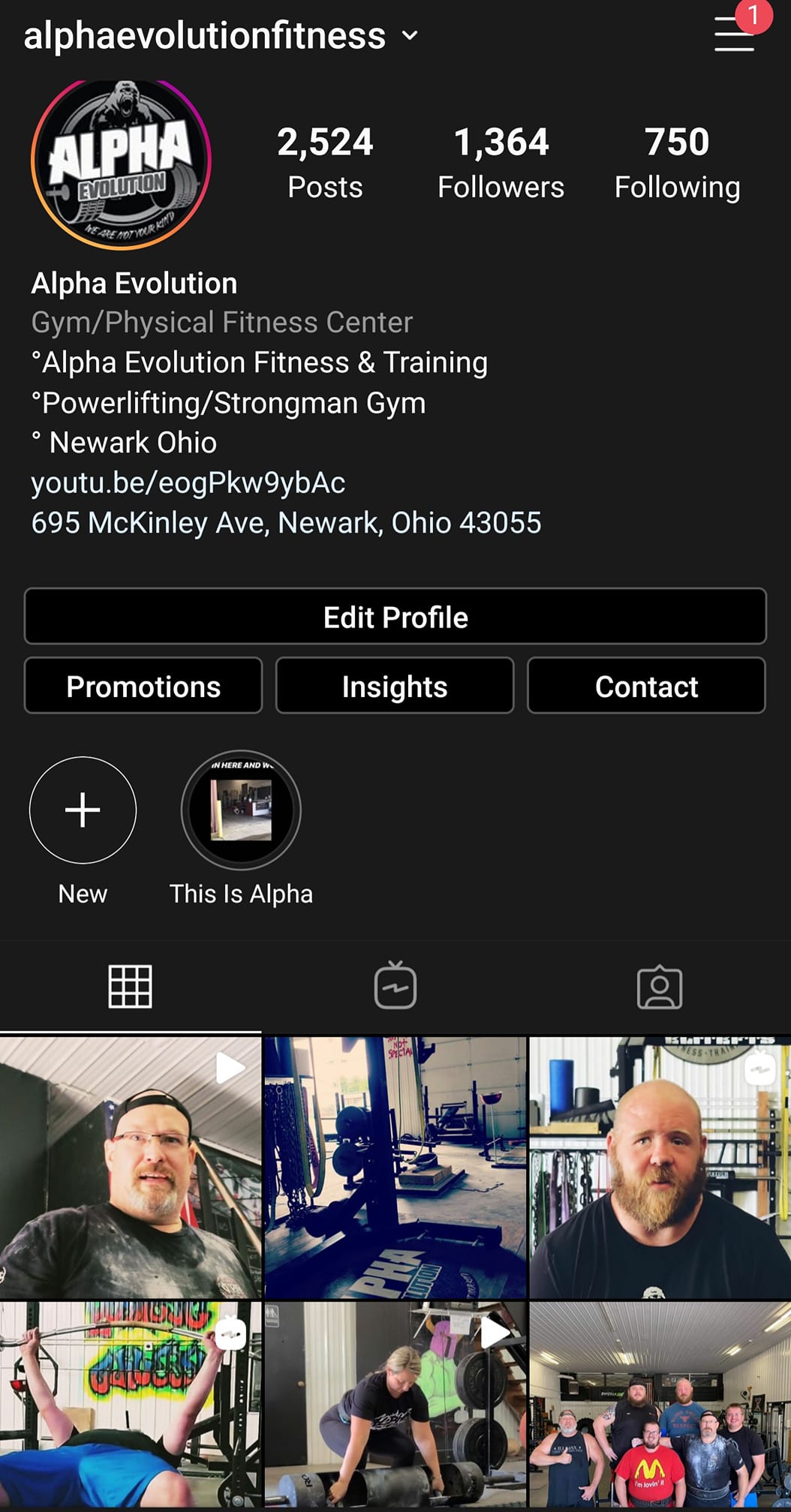This screenshot has width=791, height=1512.
Task: View account Insights
Action: (x=395, y=686)
